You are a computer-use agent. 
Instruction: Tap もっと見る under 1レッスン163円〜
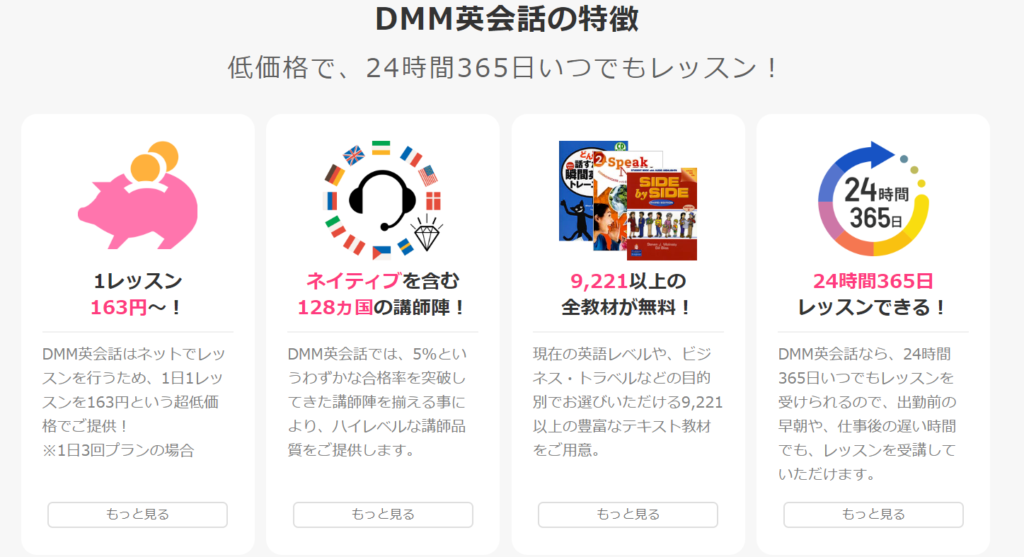coord(138,514)
